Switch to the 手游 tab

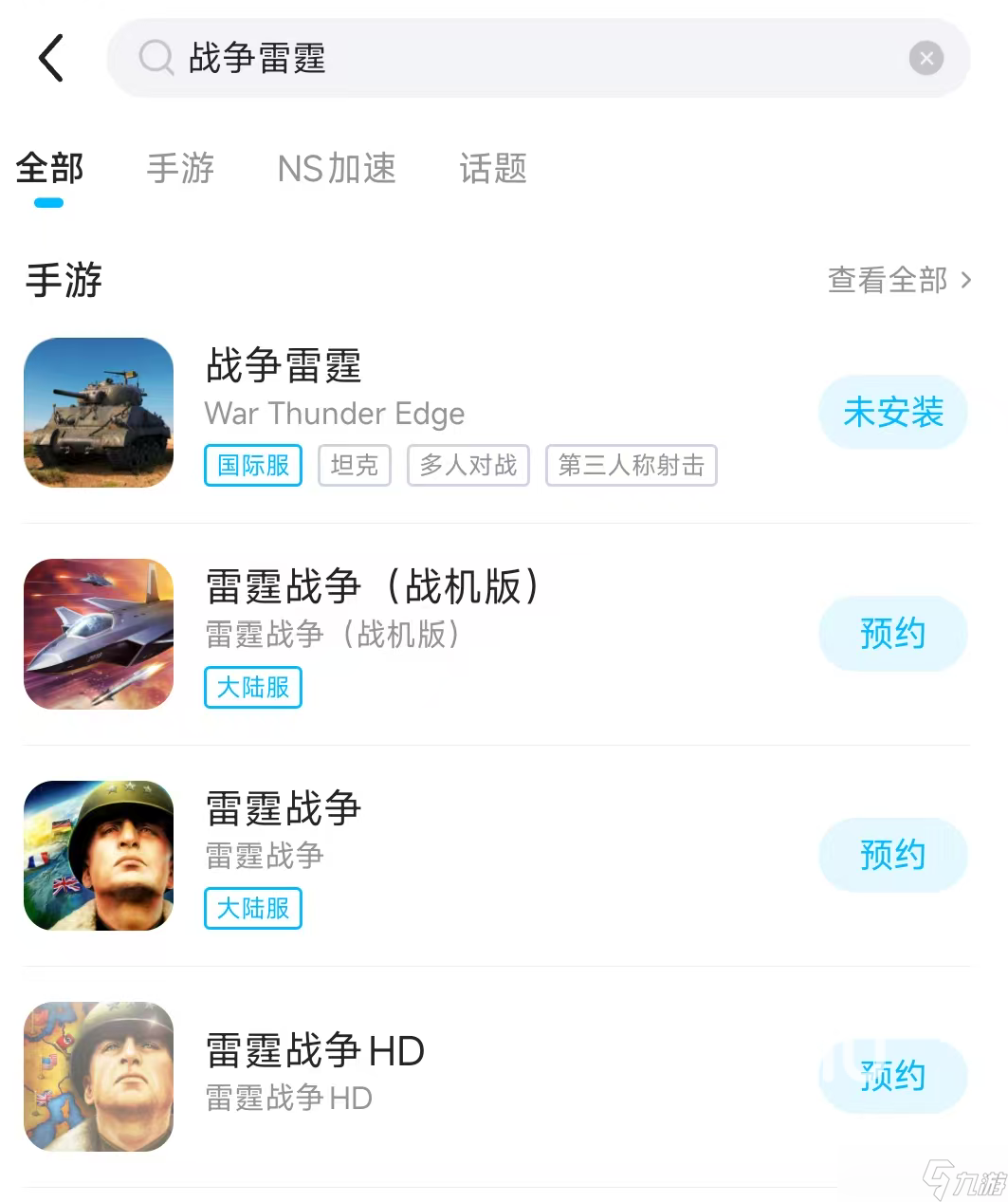(179, 169)
